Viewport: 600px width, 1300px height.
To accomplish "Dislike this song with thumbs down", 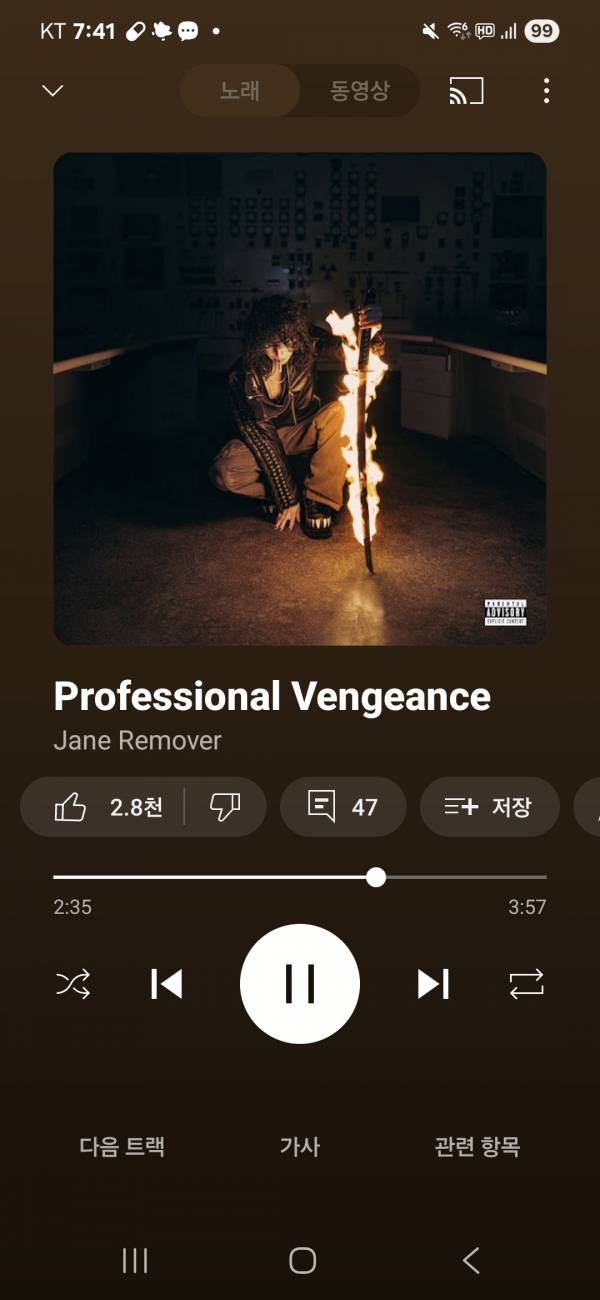I will [x=225, y=806].
